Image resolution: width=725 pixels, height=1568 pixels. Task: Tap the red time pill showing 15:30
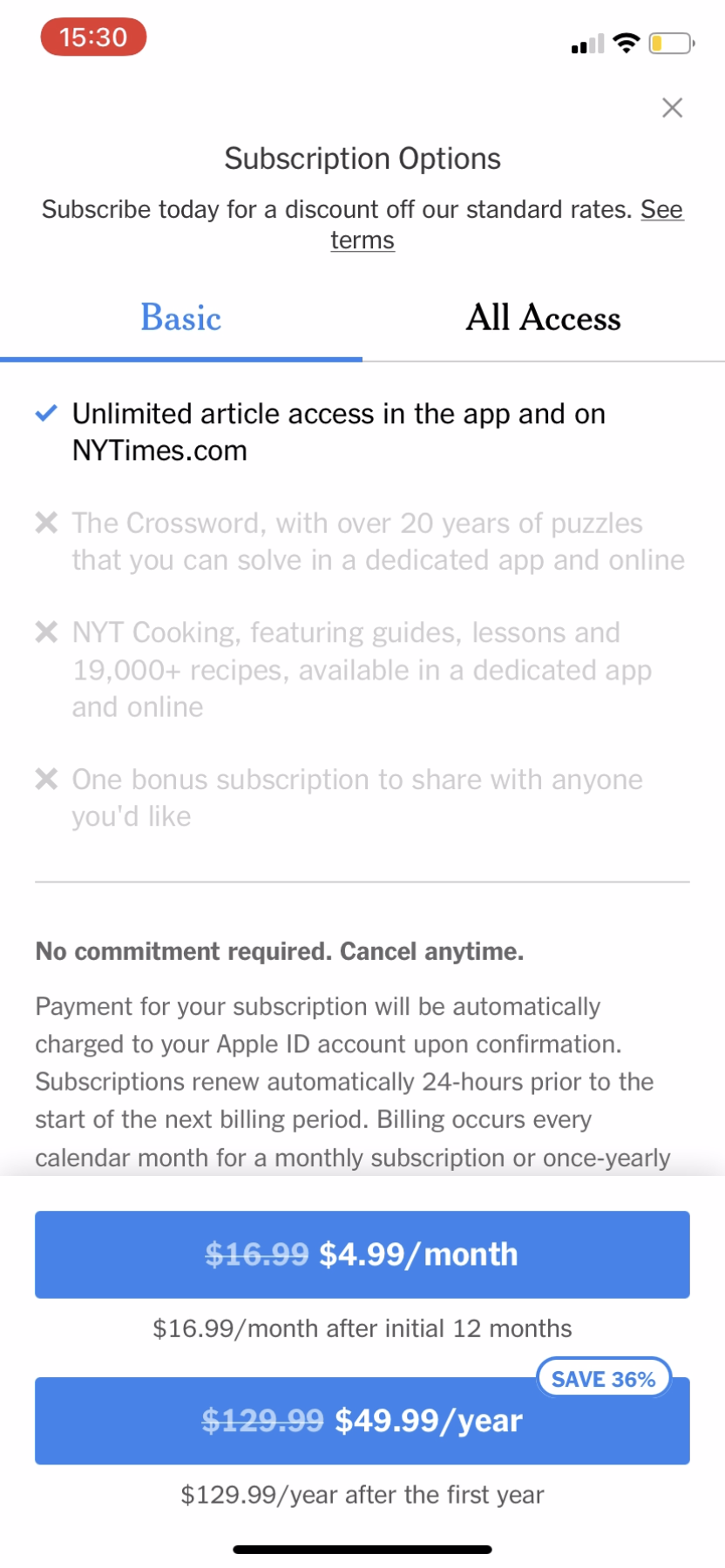pyautogui.click(x=92, y=37)
